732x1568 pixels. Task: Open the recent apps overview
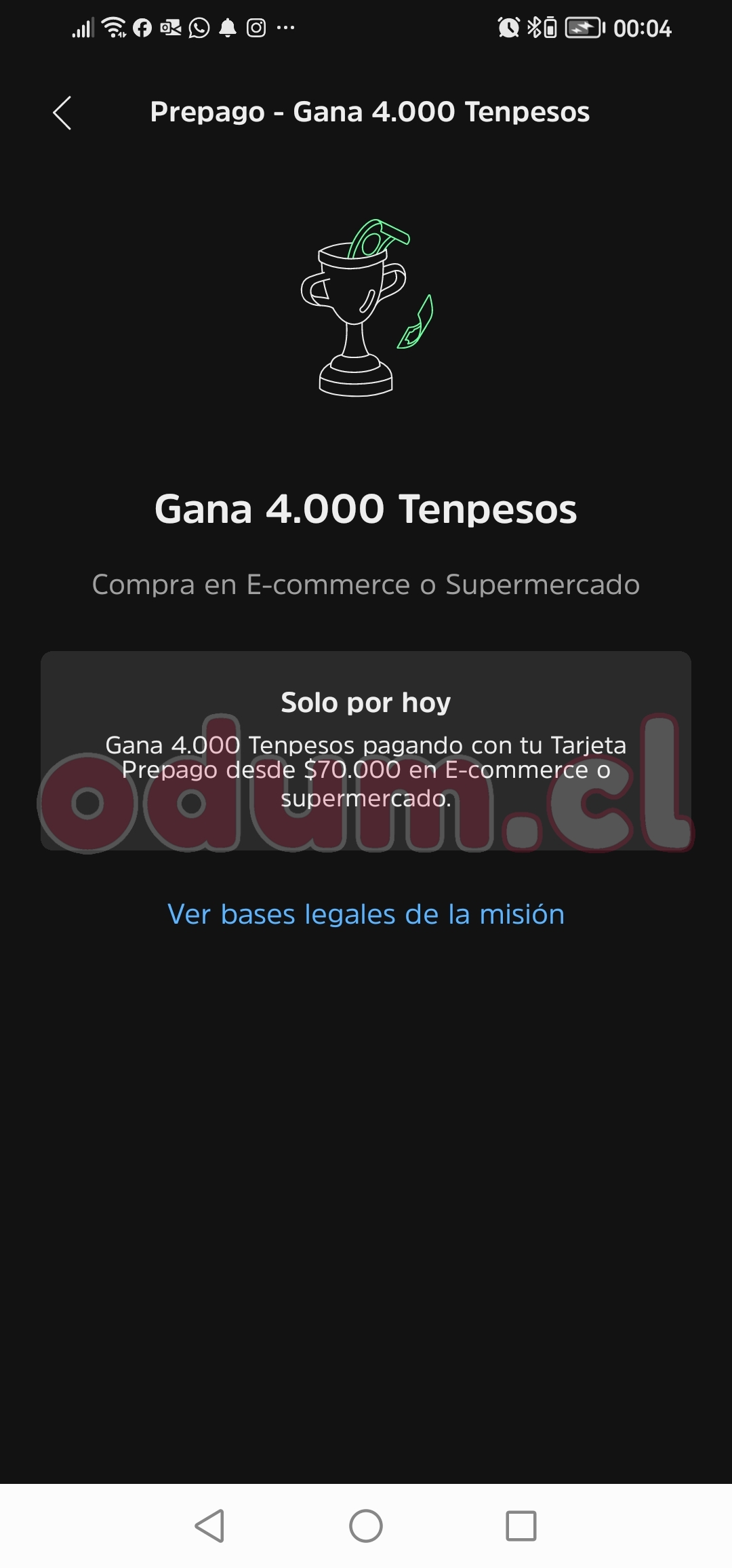click(521, 1526)
